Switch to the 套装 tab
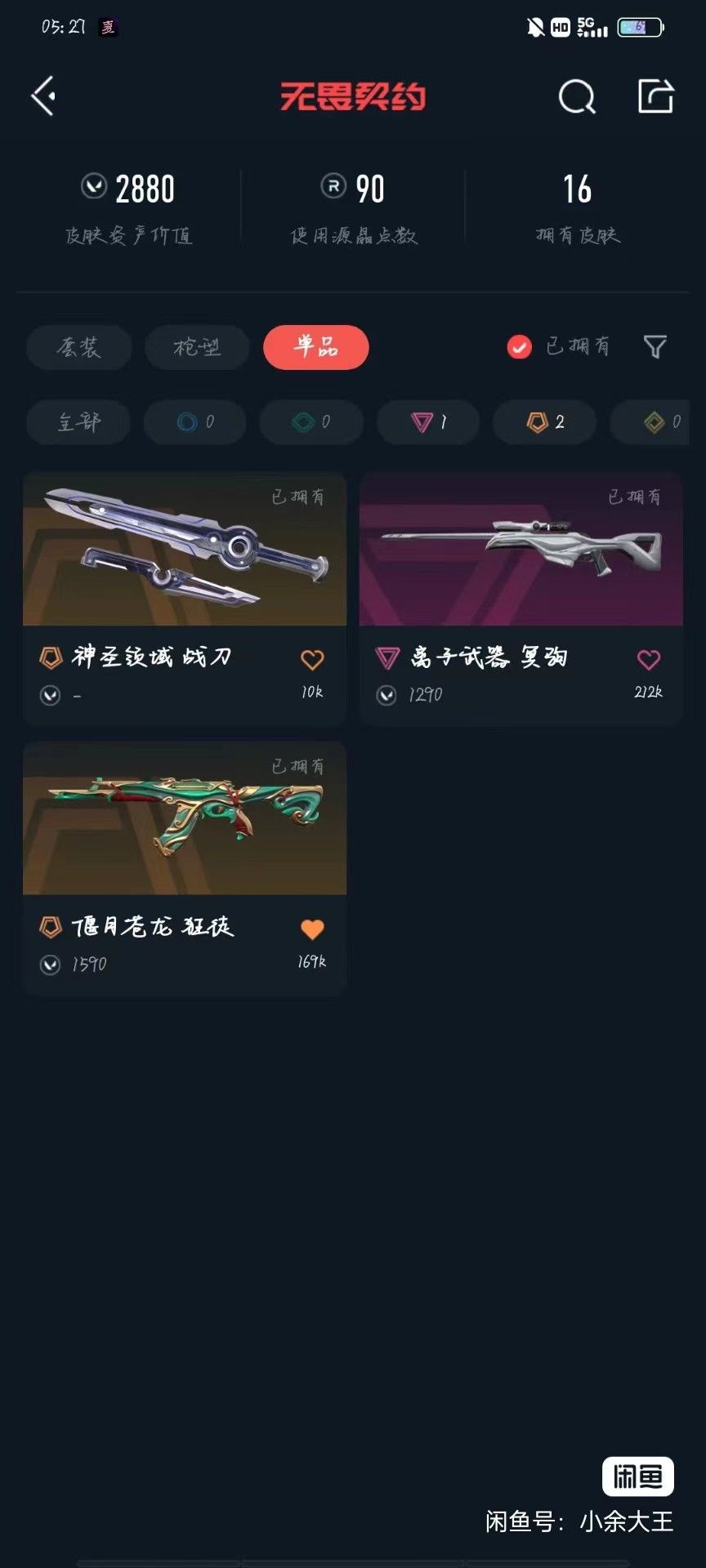The height and width of the screenshot is (1568, 706). pos(78,347)
